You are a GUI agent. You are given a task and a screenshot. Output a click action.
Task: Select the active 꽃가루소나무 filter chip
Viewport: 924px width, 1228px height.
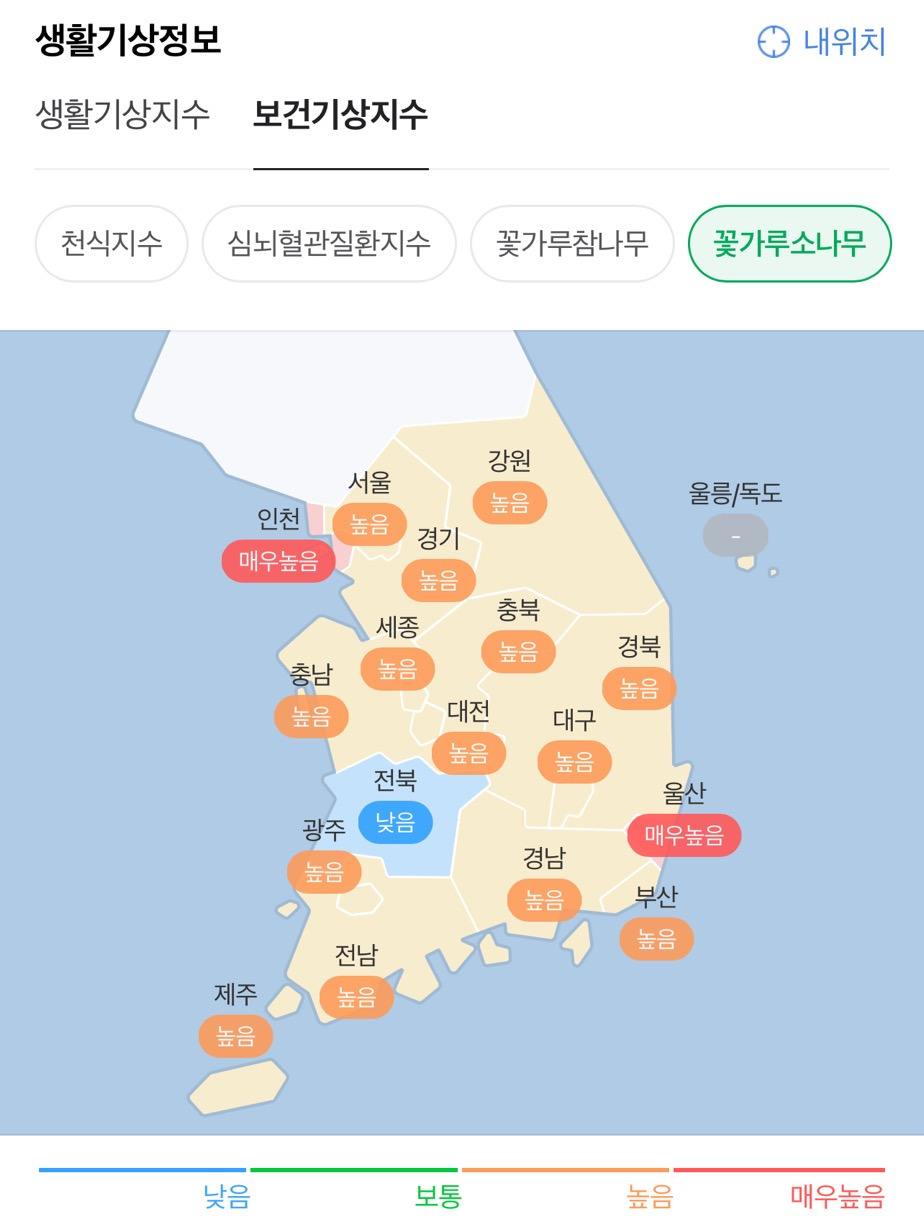pyautogui.click(x=790, y=243)
